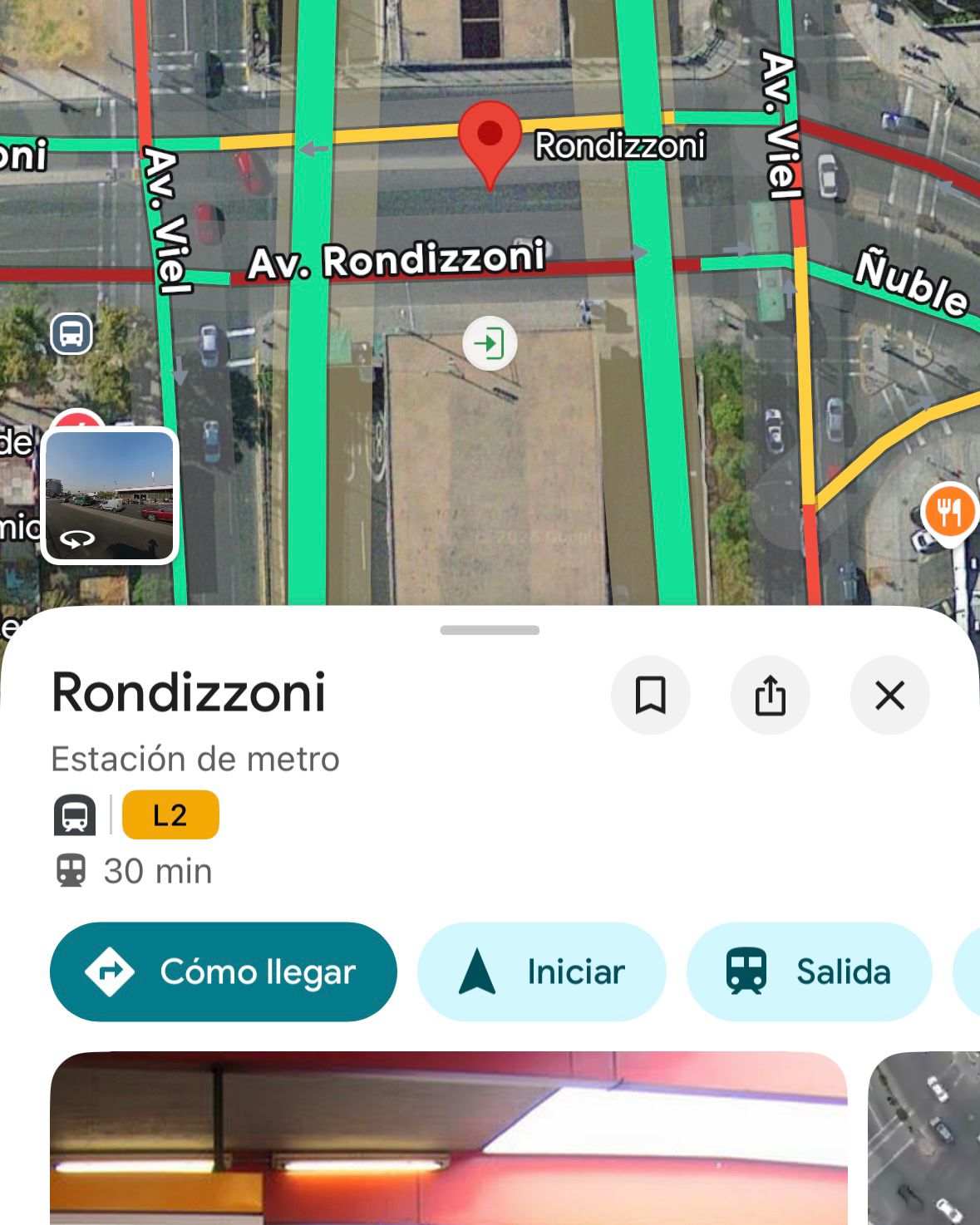This screenshot has width=980, height=1225.
Task: Open the Salida departures chip
Action: pos(809,972)
